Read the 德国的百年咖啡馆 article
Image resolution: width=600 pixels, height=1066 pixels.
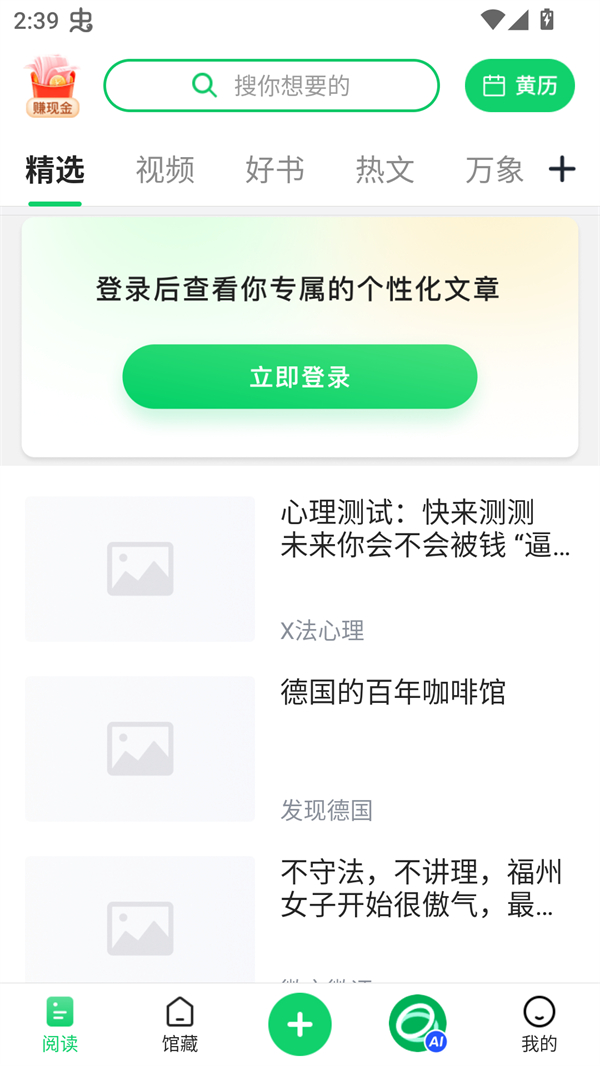click(393, 692)
